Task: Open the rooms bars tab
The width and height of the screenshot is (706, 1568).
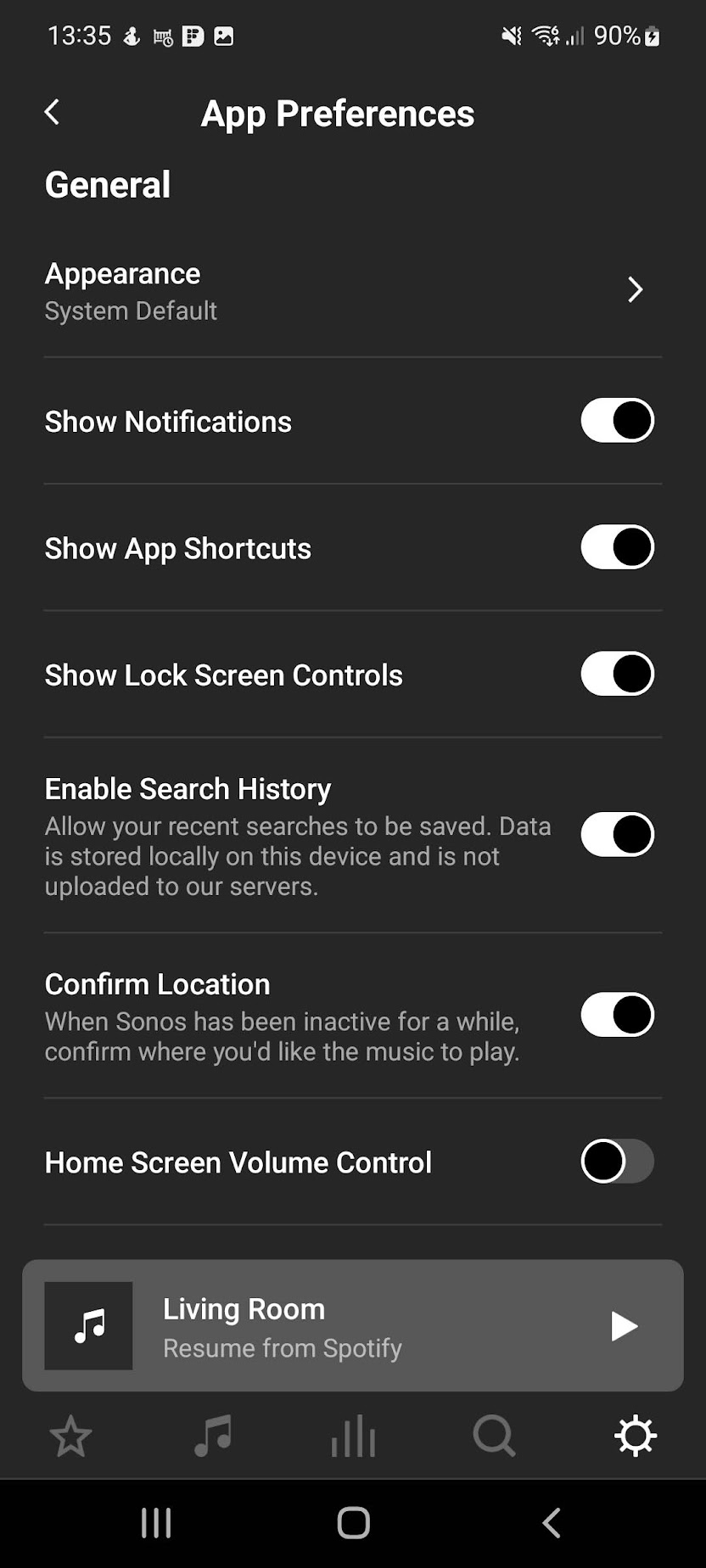Action: click(x=353, y=1436)
